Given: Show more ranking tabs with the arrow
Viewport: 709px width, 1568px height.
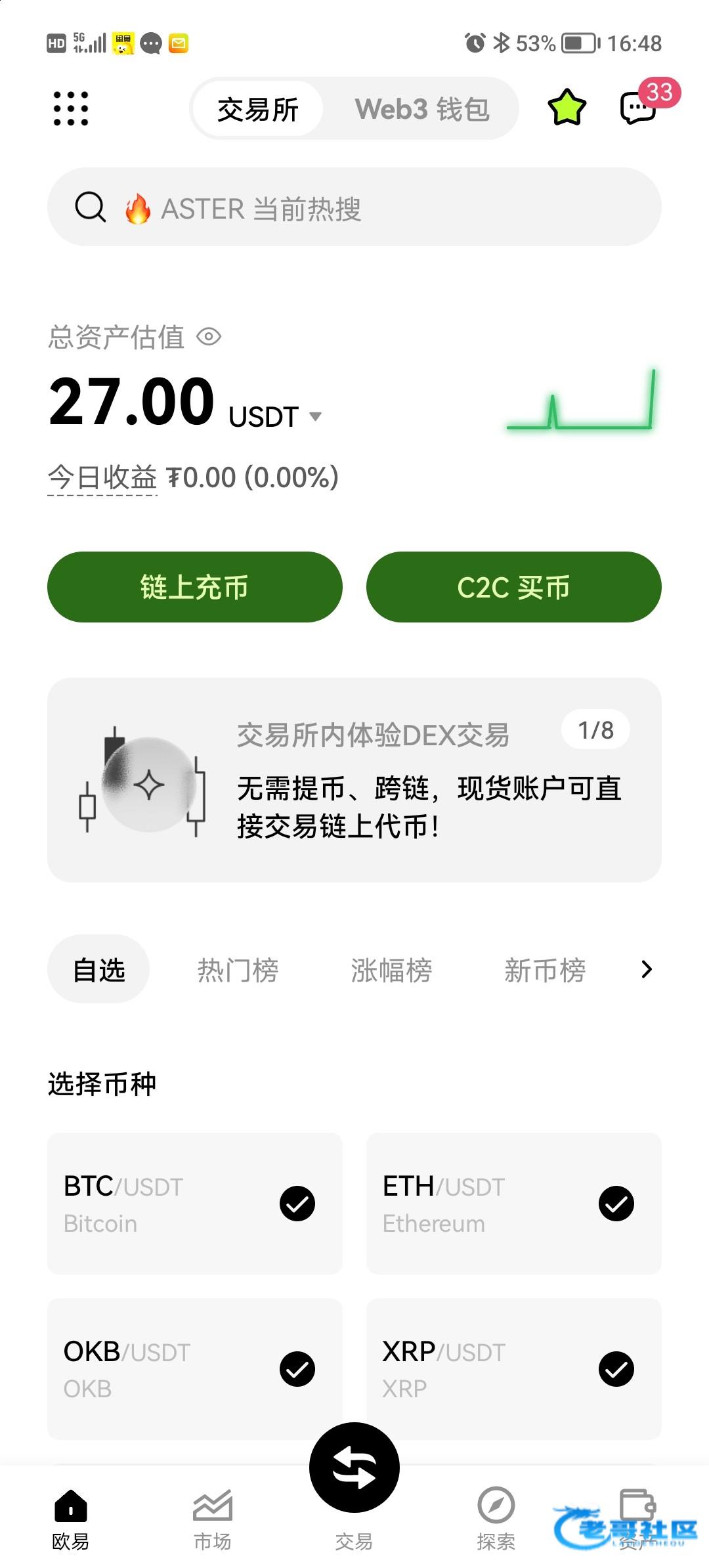Looking at the screenshot, I should 647,969.
